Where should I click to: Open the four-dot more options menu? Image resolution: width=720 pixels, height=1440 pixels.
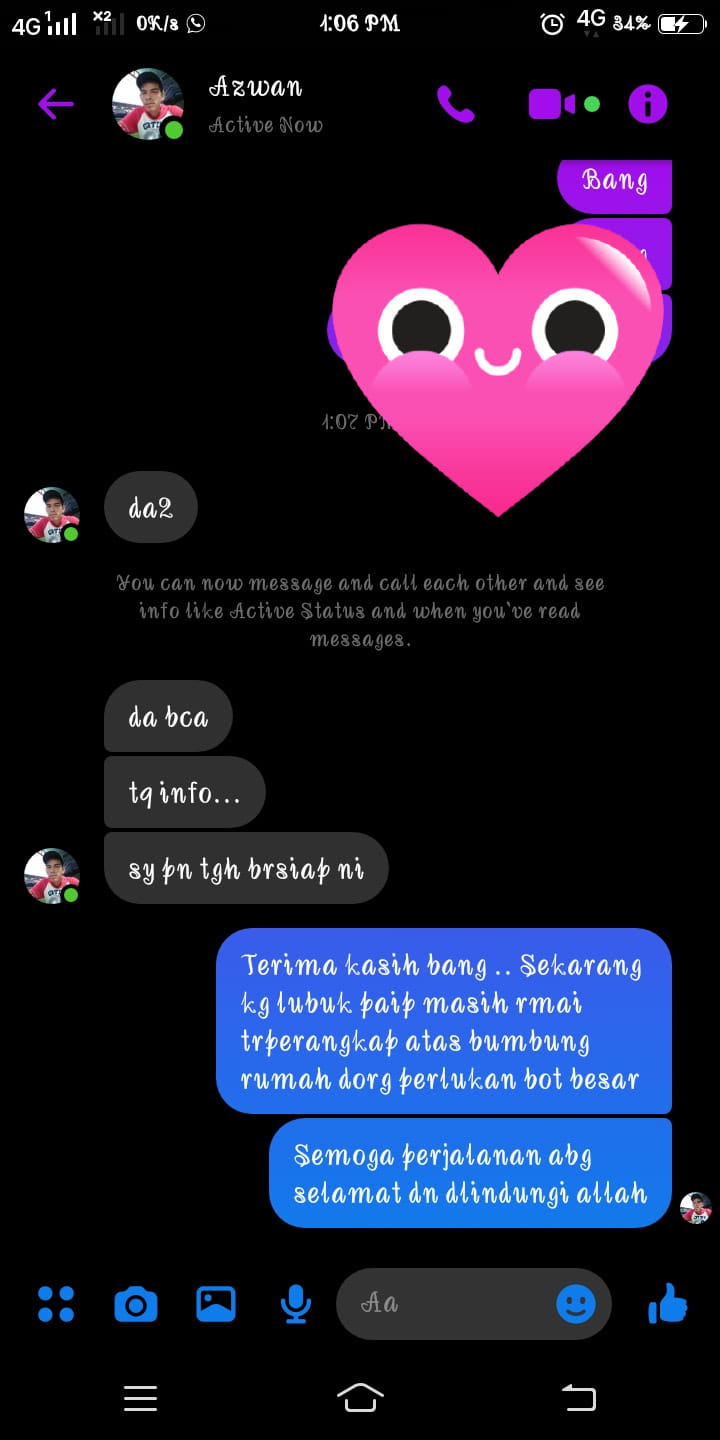pyautogui.click(x=56, y=1304)
